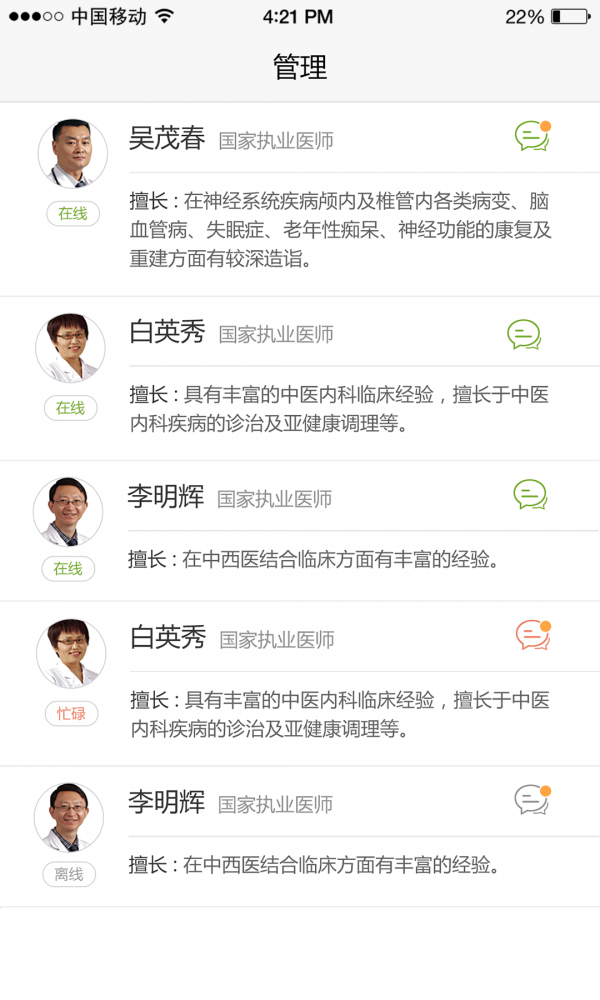
Task: Open chat icon for offline (离线) 李明辉
Action: (x=531, y=799)
